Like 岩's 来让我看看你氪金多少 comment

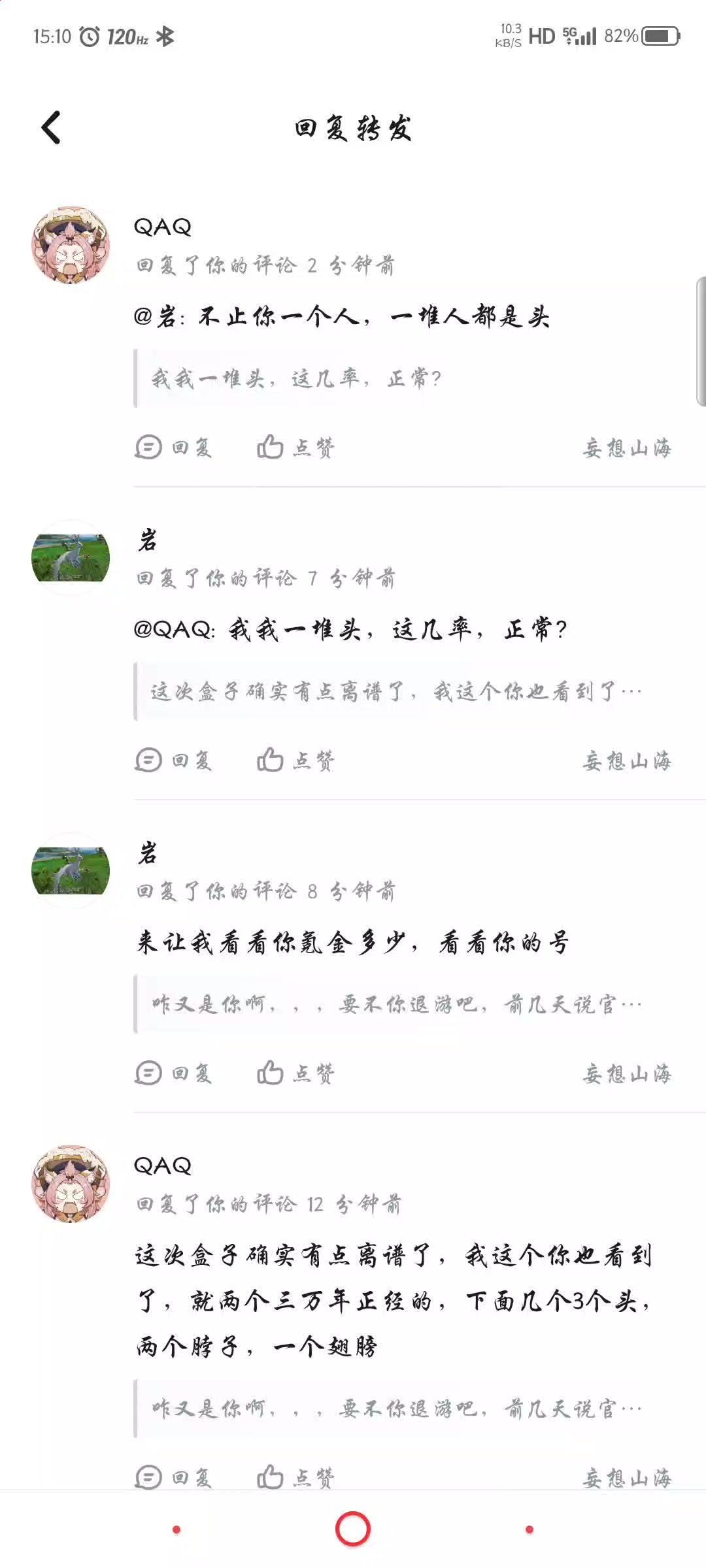[x=295, y=1073]
